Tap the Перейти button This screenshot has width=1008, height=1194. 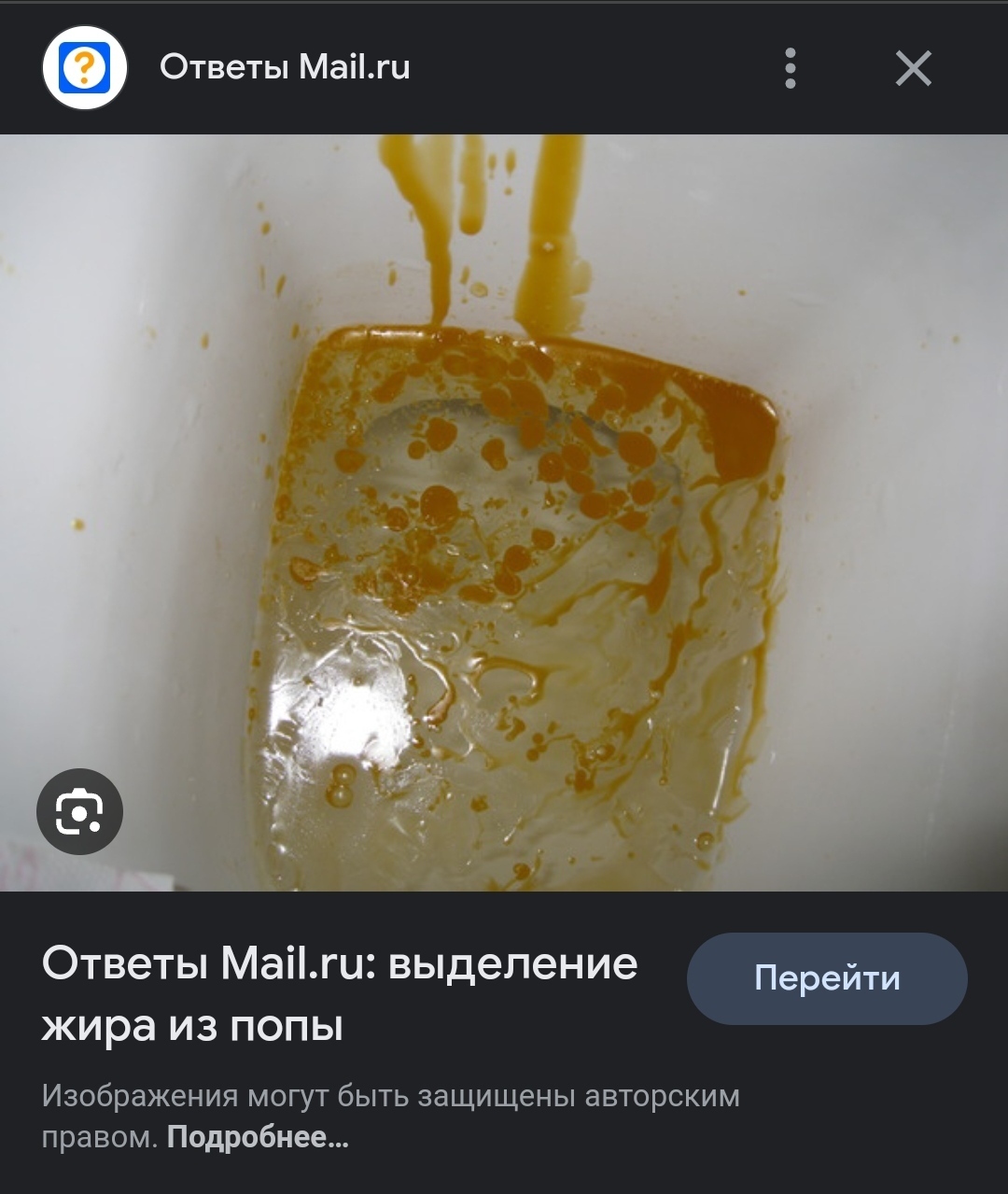[x=827, y=978]
